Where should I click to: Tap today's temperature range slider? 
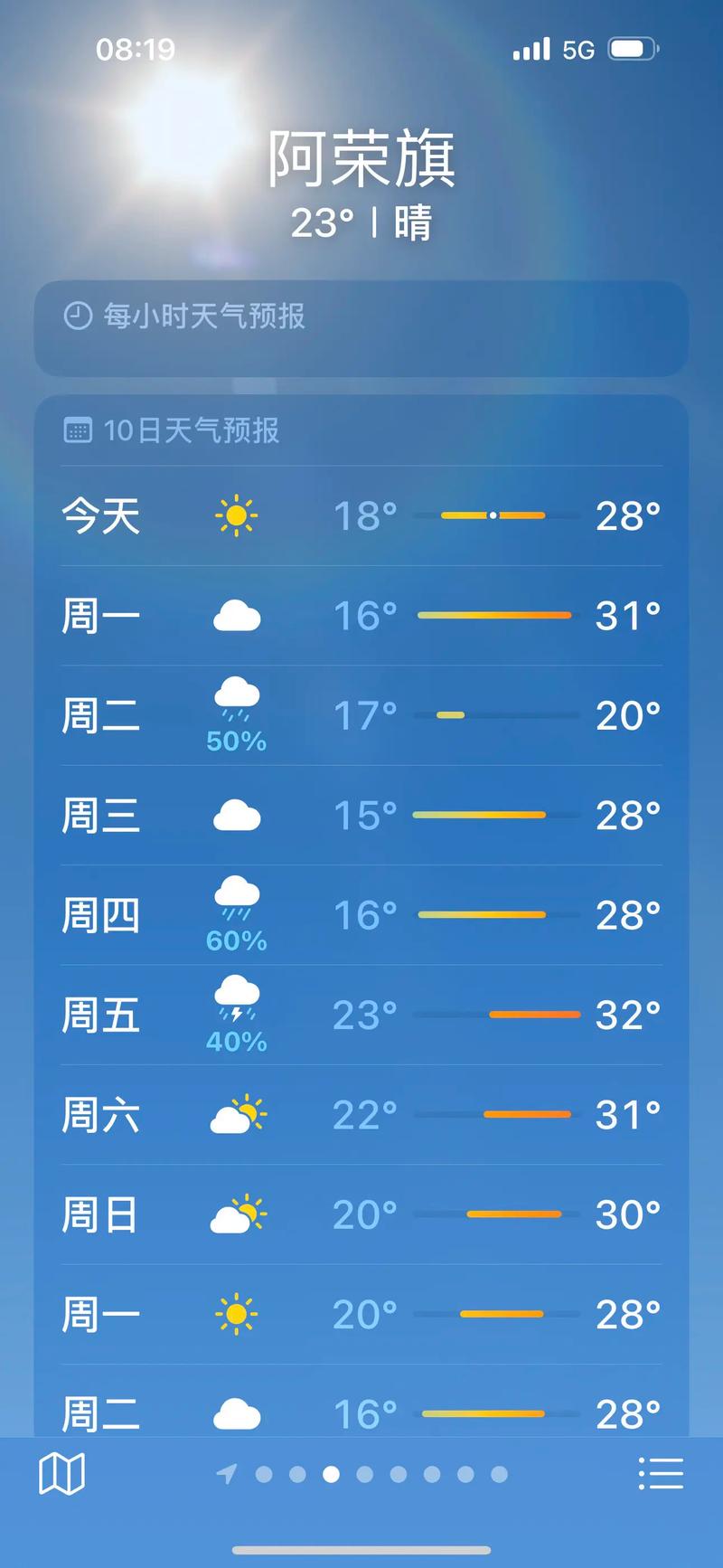[493, 515]
